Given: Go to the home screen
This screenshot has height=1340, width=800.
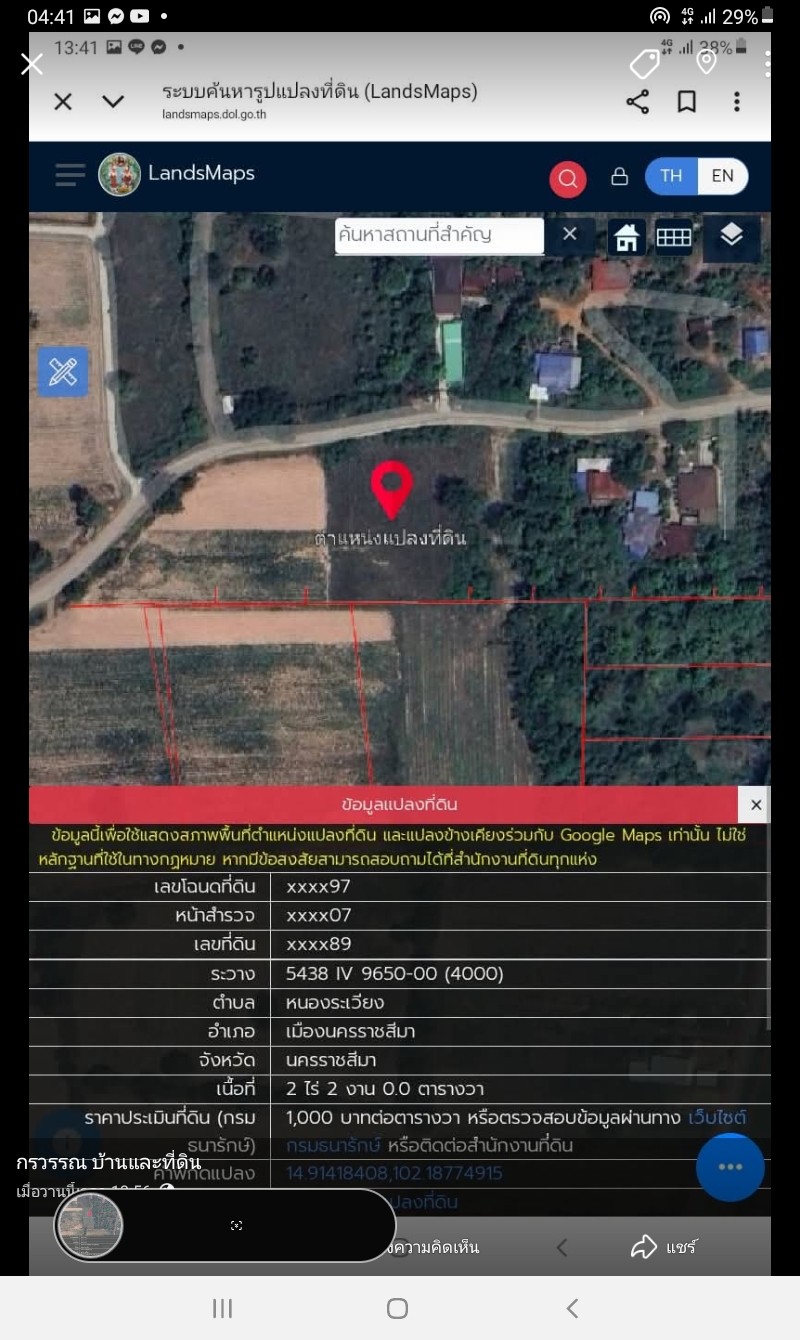Looking at the screenshot, I should (x=397, y=1308).
